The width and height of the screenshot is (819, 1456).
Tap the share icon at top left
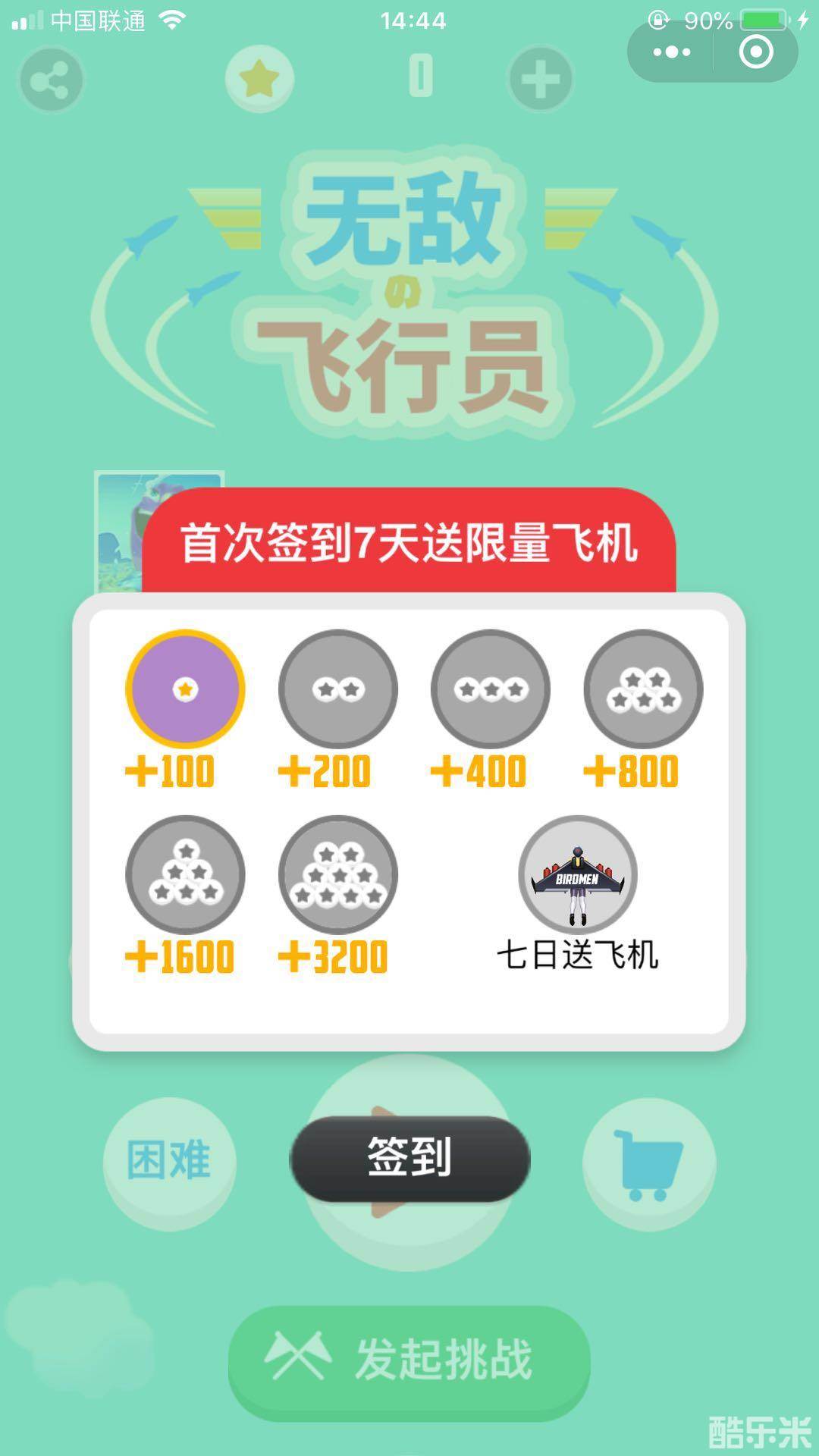pyautogui.click(x=50, y=80)
